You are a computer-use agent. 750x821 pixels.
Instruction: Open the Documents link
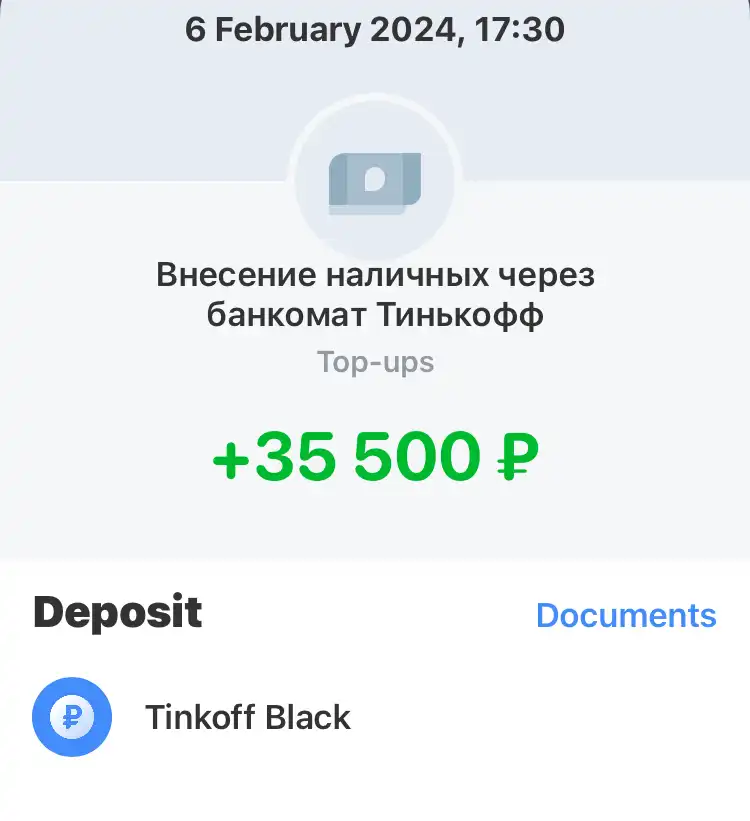[626, 614]
